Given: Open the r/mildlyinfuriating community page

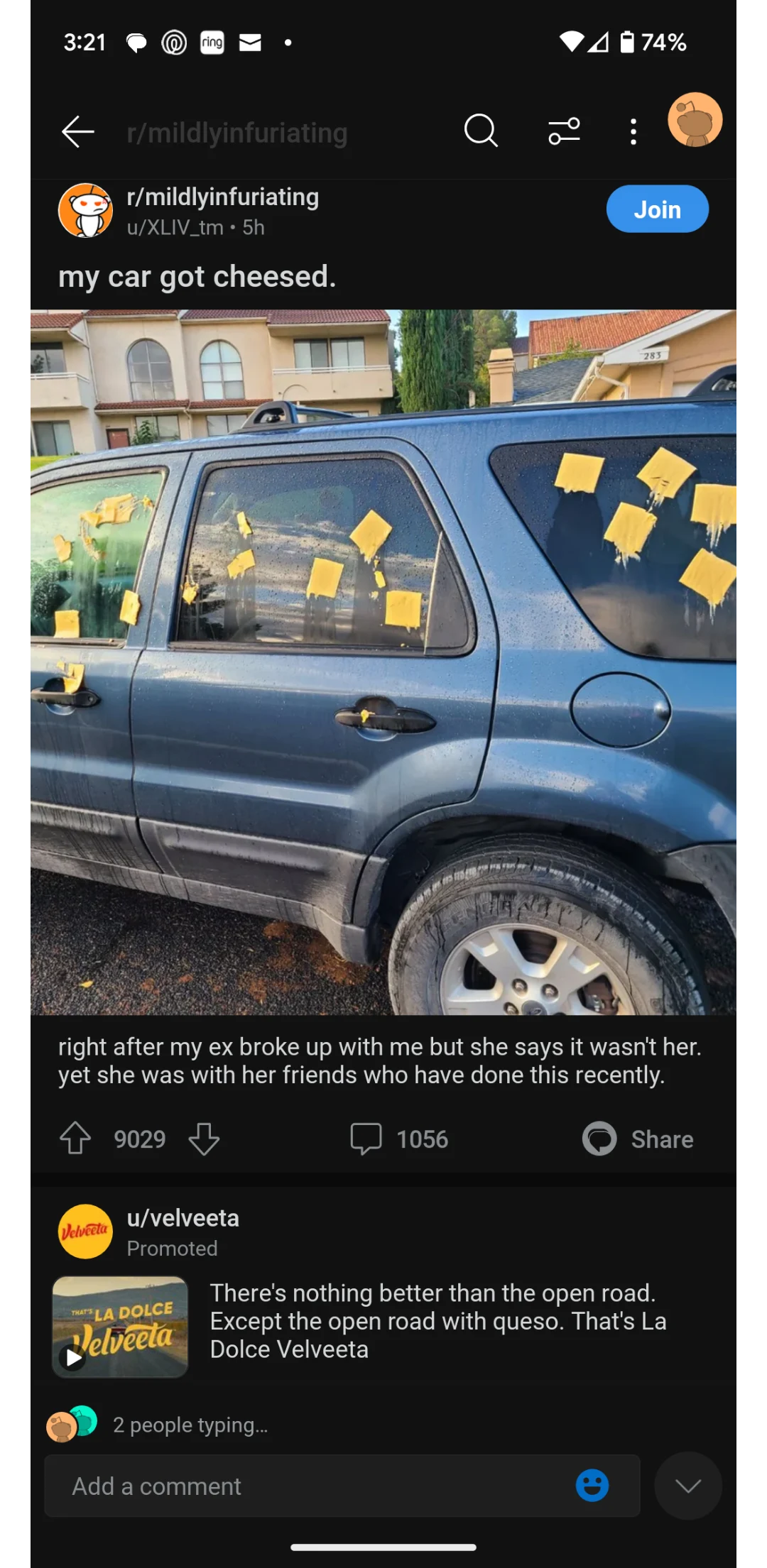Looking at the screenshot, I should coord(222,197).
